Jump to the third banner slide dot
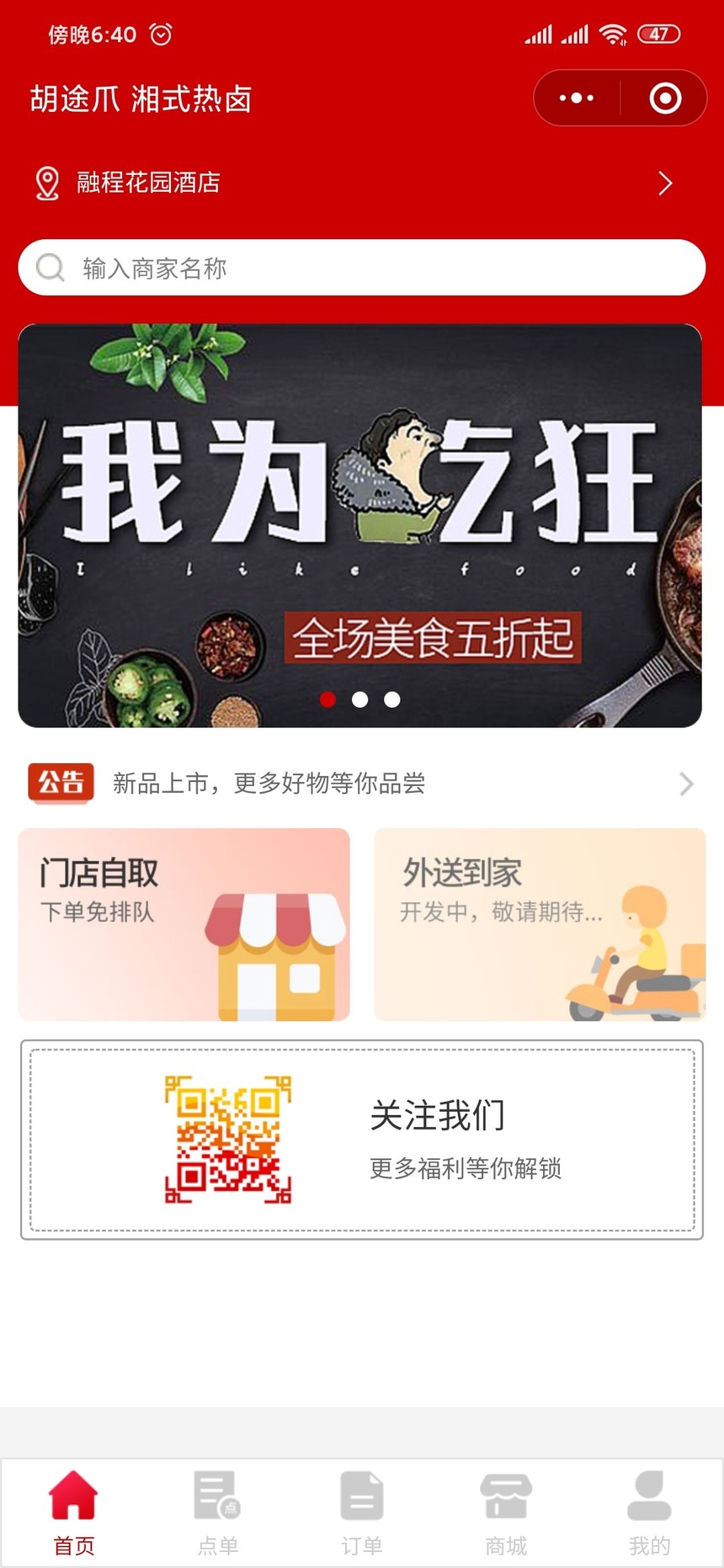Viewport: 724px width, 1568px height. 392,699
